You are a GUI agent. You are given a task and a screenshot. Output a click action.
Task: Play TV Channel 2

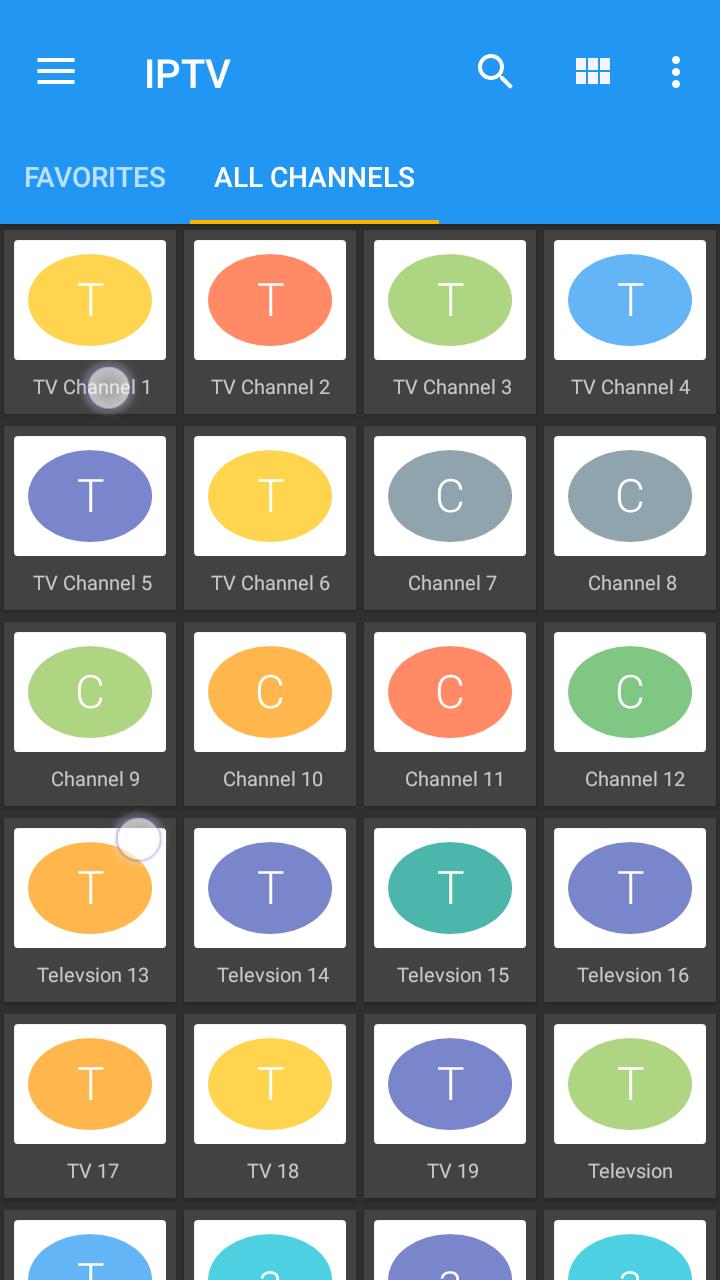[x=270, y=320]
